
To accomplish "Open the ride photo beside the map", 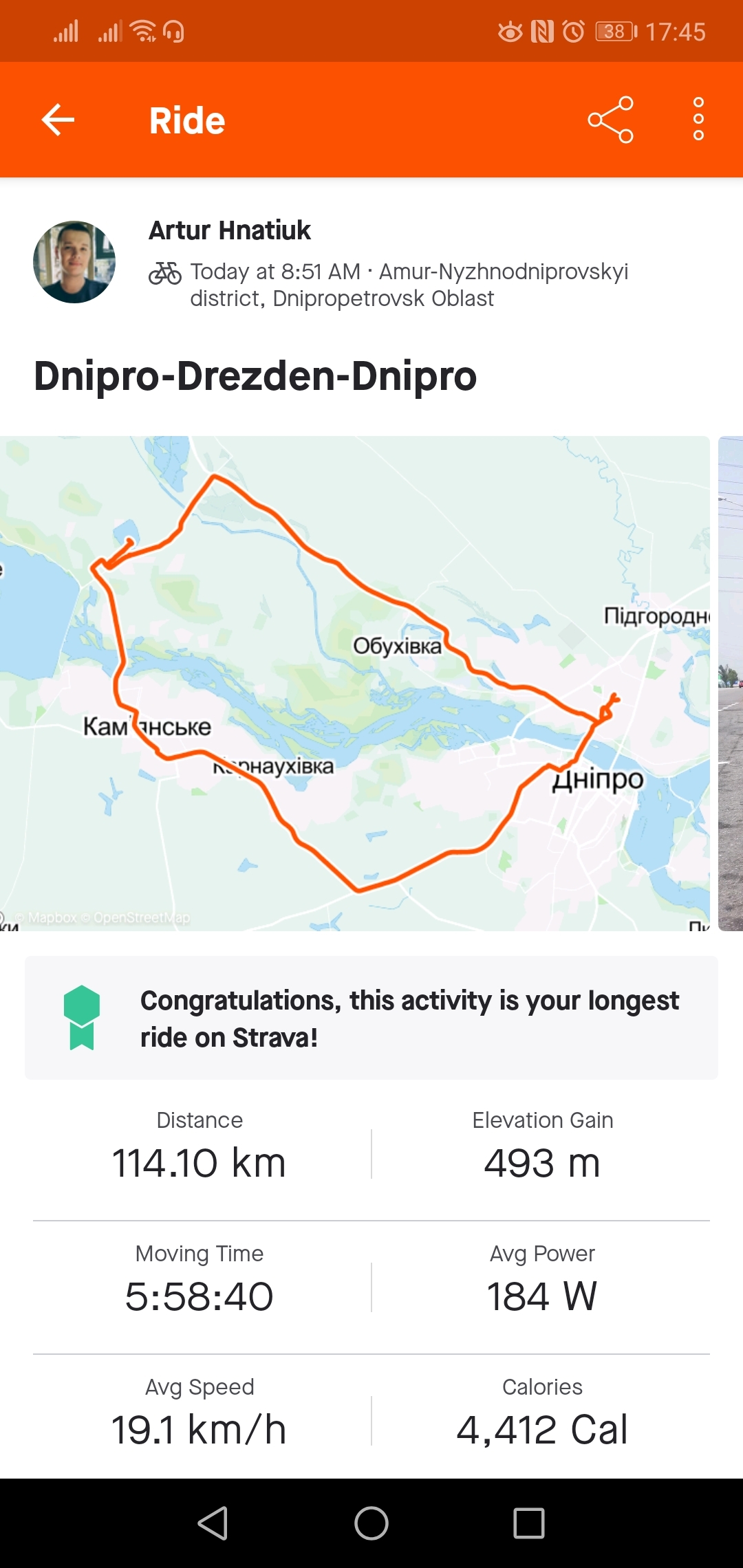I will tap(731, 683).
